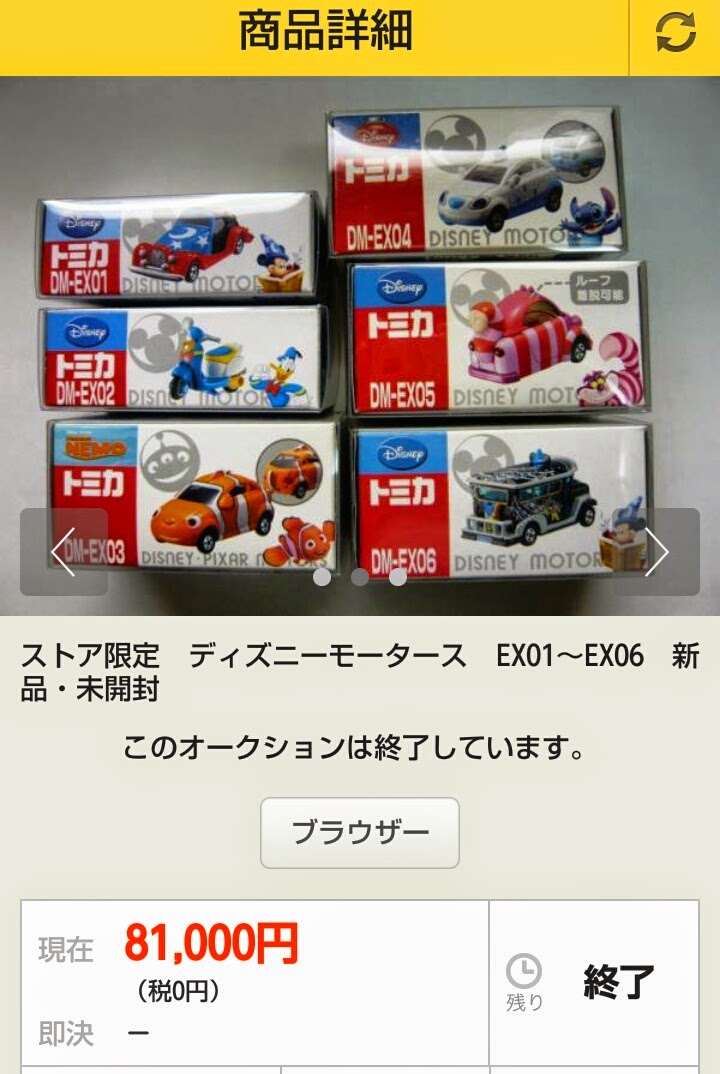The width and height of the screenshot is (720, 1074).
Task: Show the previous product photo
Action: (x=63, y=552)
